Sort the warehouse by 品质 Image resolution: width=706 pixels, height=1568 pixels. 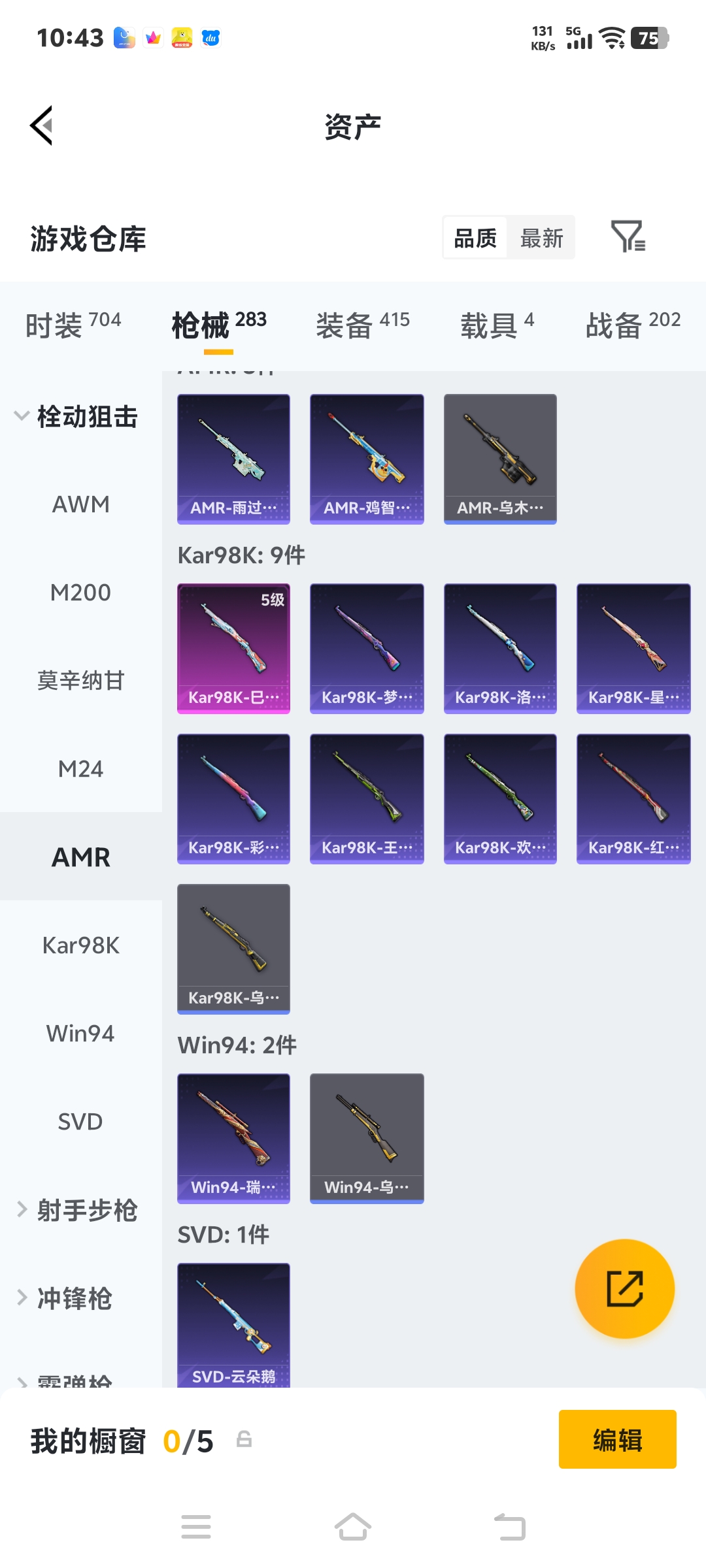click(475, 238)
